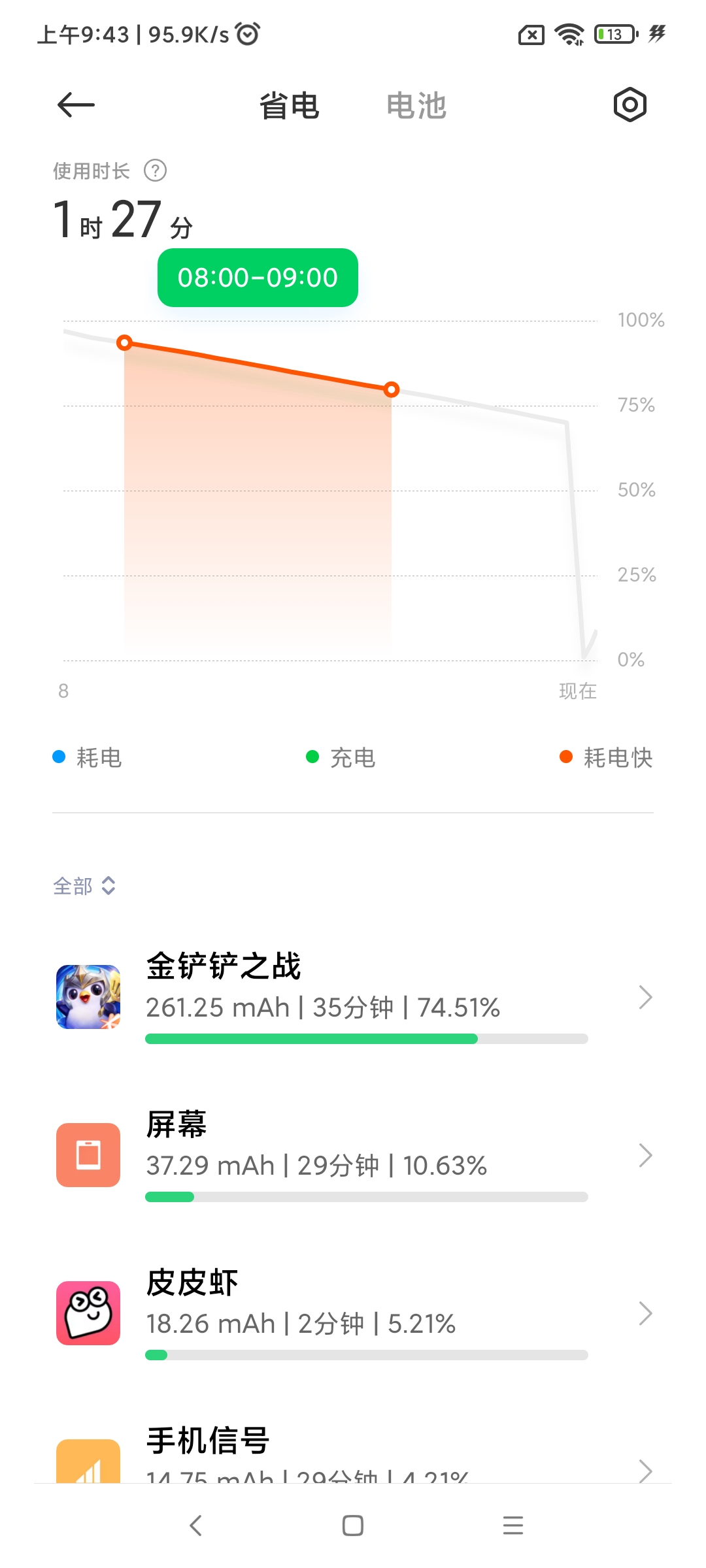Open the 全部 filter dropdown
This screenshot has height=1568, width=706.
pos(84,886)
